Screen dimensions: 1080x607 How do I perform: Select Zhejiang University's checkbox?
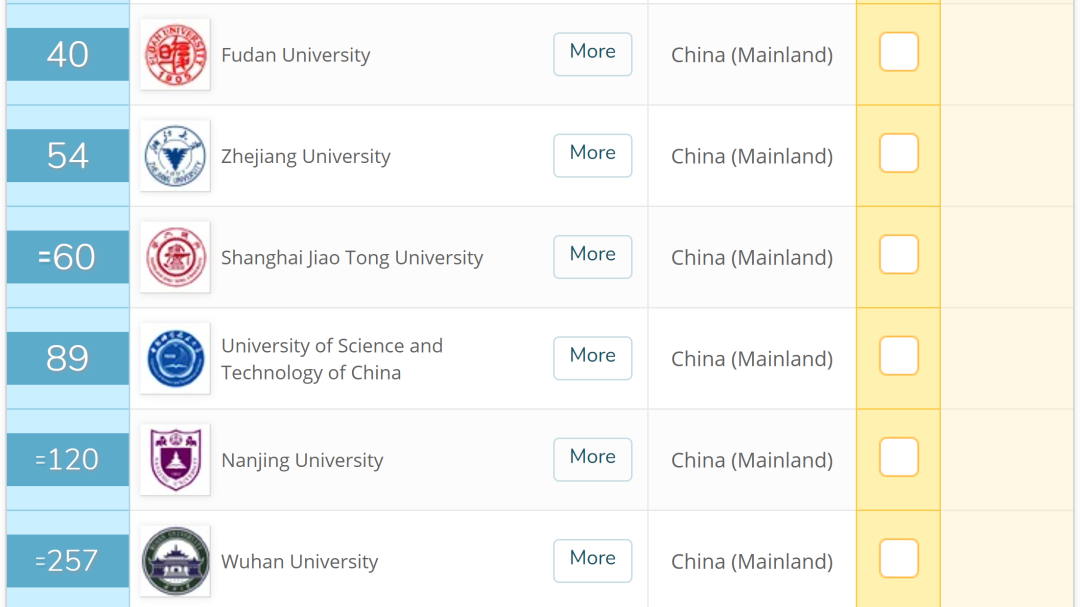(x=898, y=154)
